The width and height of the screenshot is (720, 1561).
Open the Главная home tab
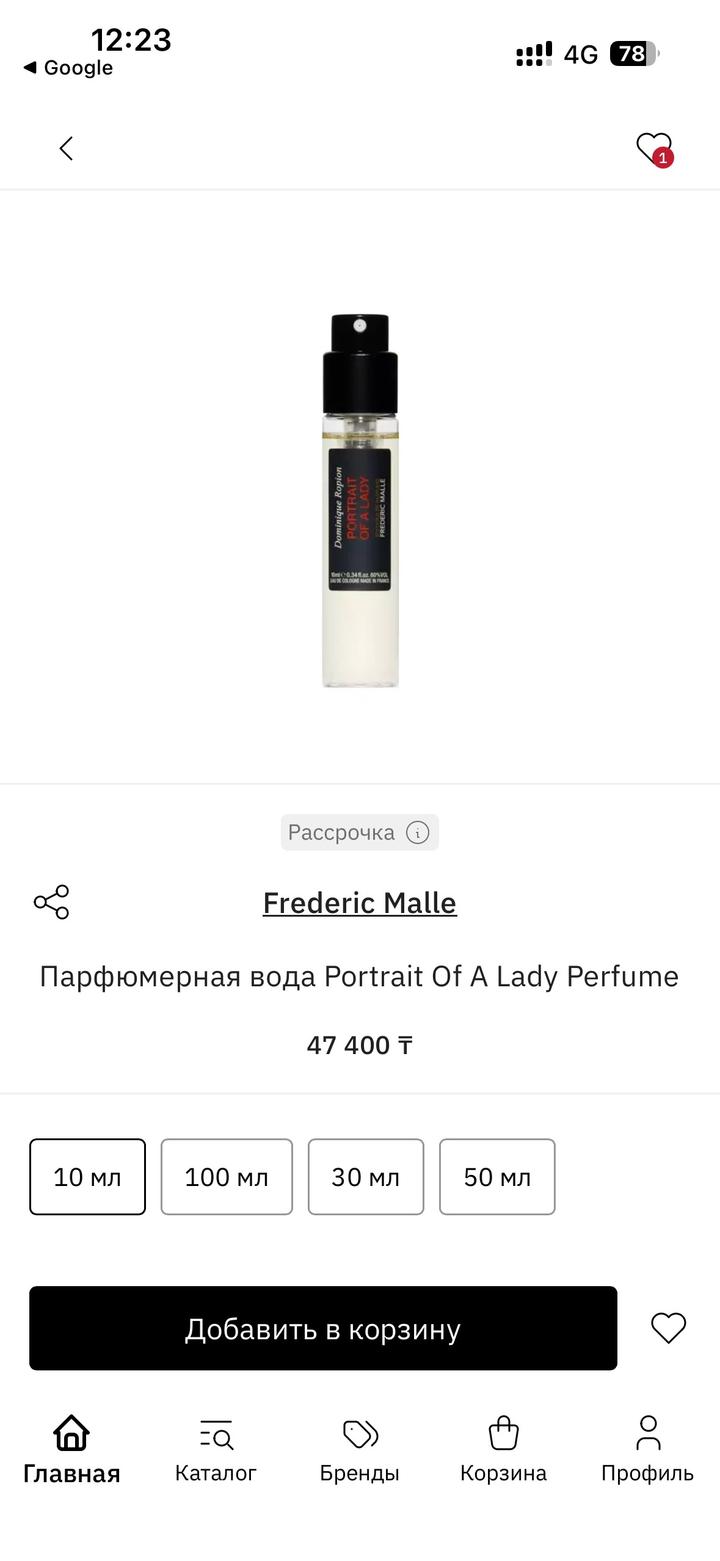coord(72,1449)
